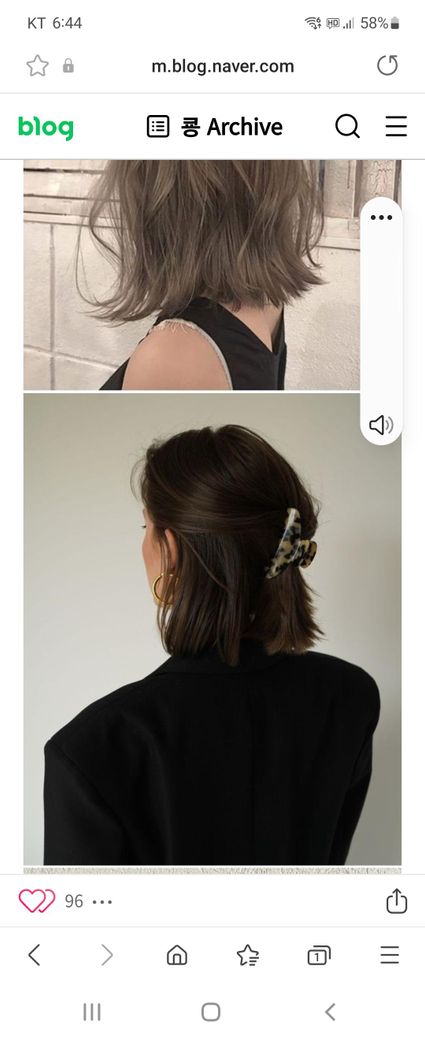Open the hair clip photo
The image size is (425, 1040).
(x=212, y=629)
